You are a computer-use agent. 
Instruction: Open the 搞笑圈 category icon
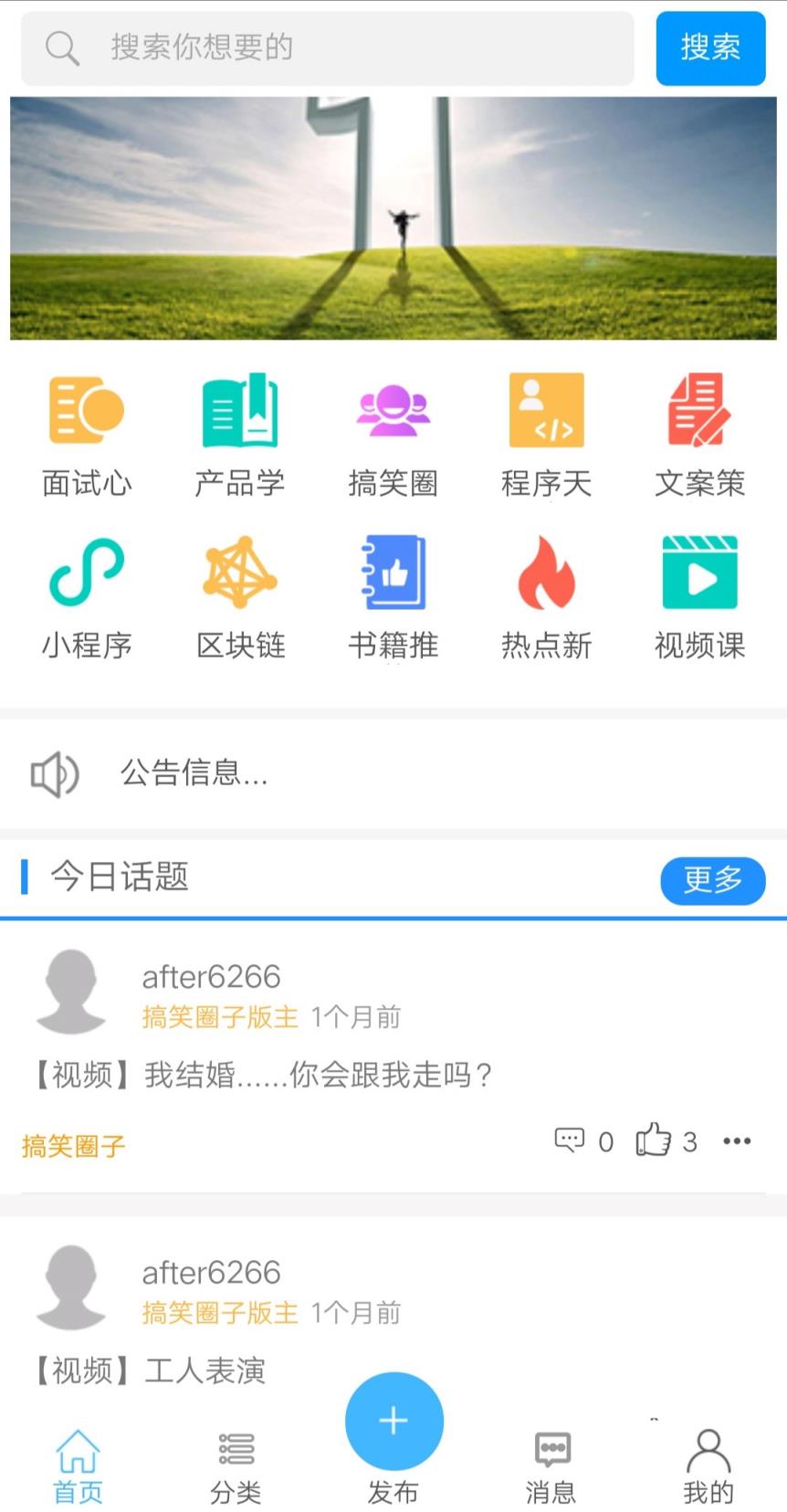click(x=393, y=411)
